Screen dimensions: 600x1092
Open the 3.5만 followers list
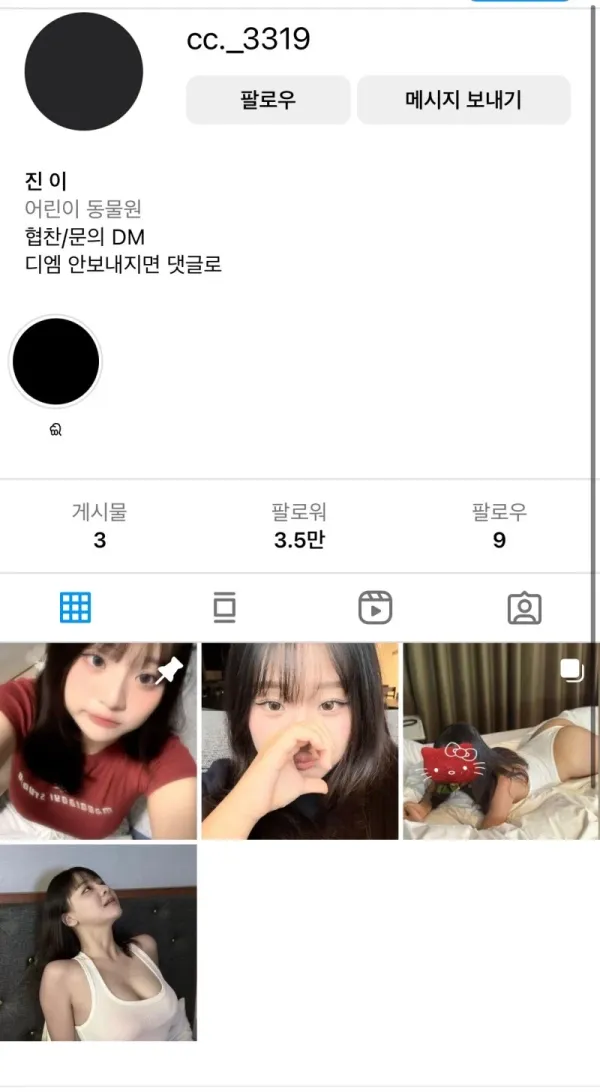click(299, 526)
